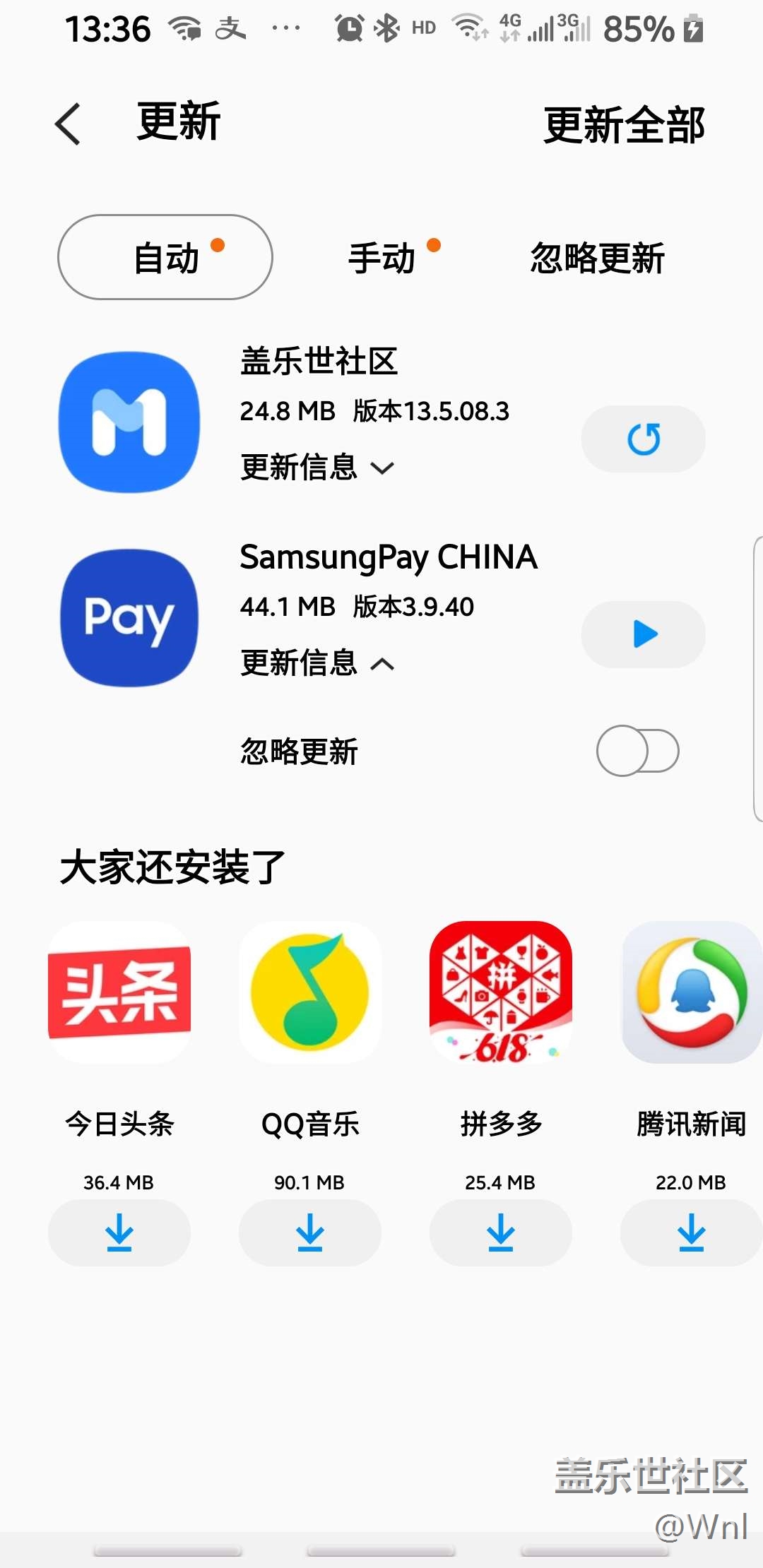
Task: Open the SamsungPay CHINA app icon
Action: 129,618
